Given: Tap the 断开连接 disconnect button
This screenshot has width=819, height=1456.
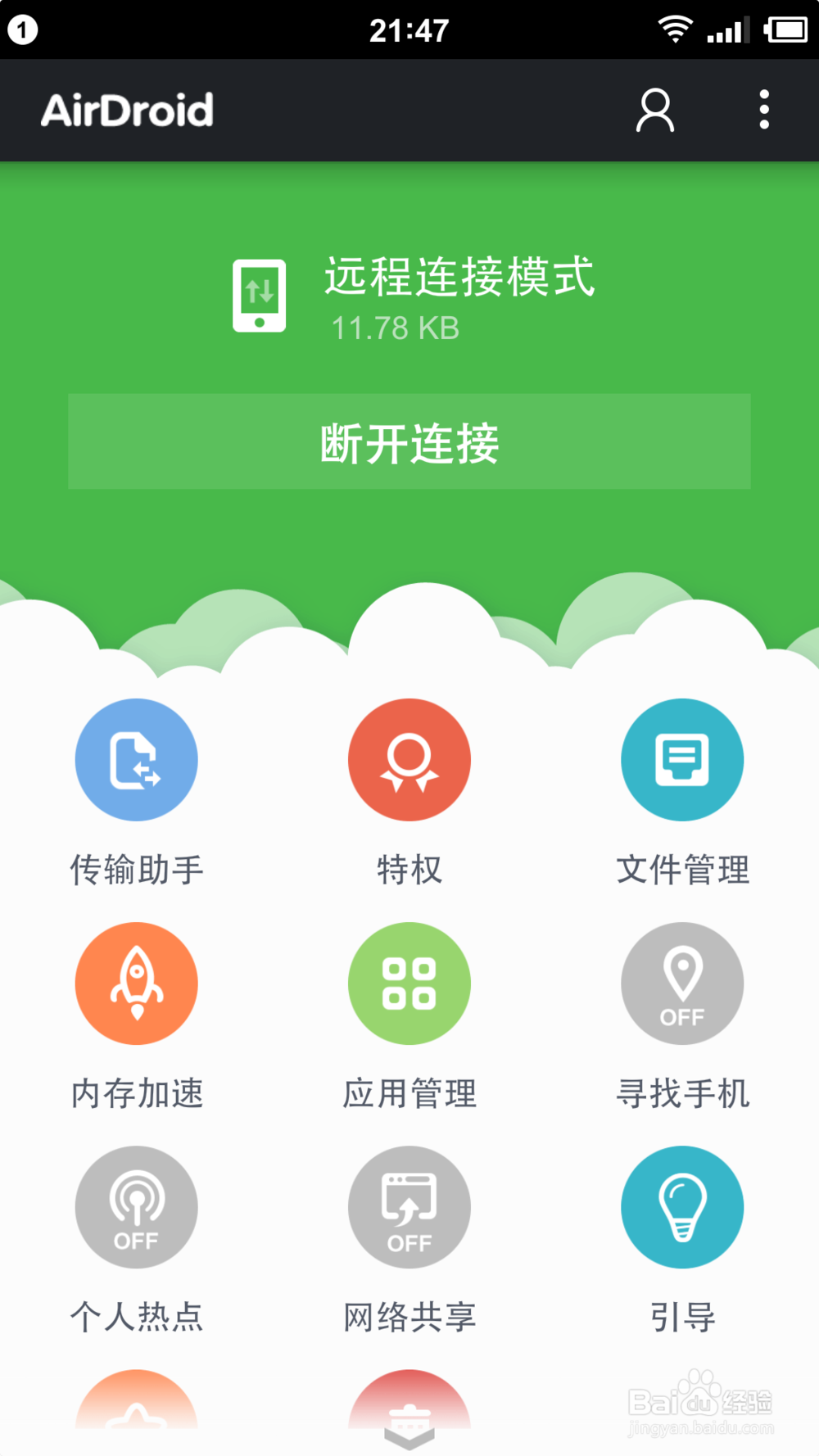Looking at the screenshot, I should (x=409, y=441).
